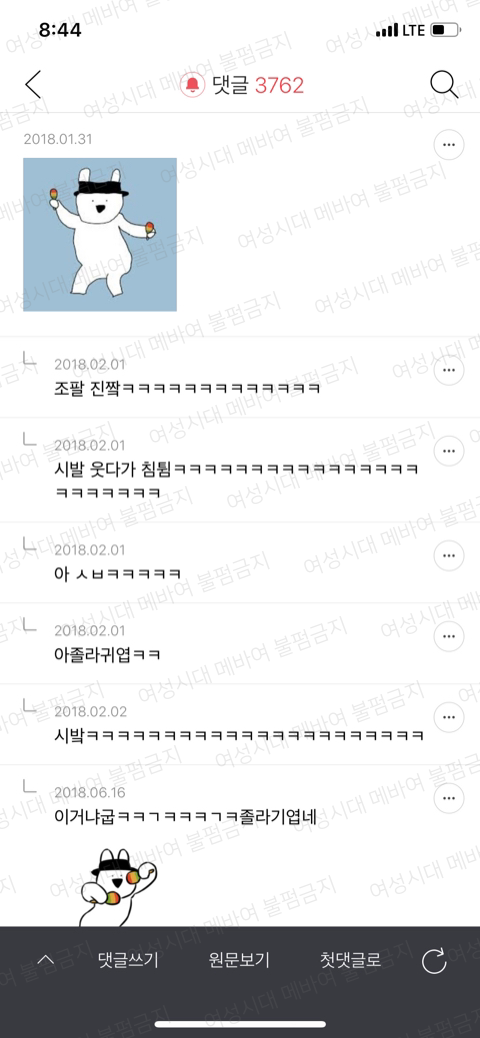Open more options for the 2018.02.02 reply
The width and height of the screenshot is (480, 1038).
pyautogui.click(x=448, y=717)
